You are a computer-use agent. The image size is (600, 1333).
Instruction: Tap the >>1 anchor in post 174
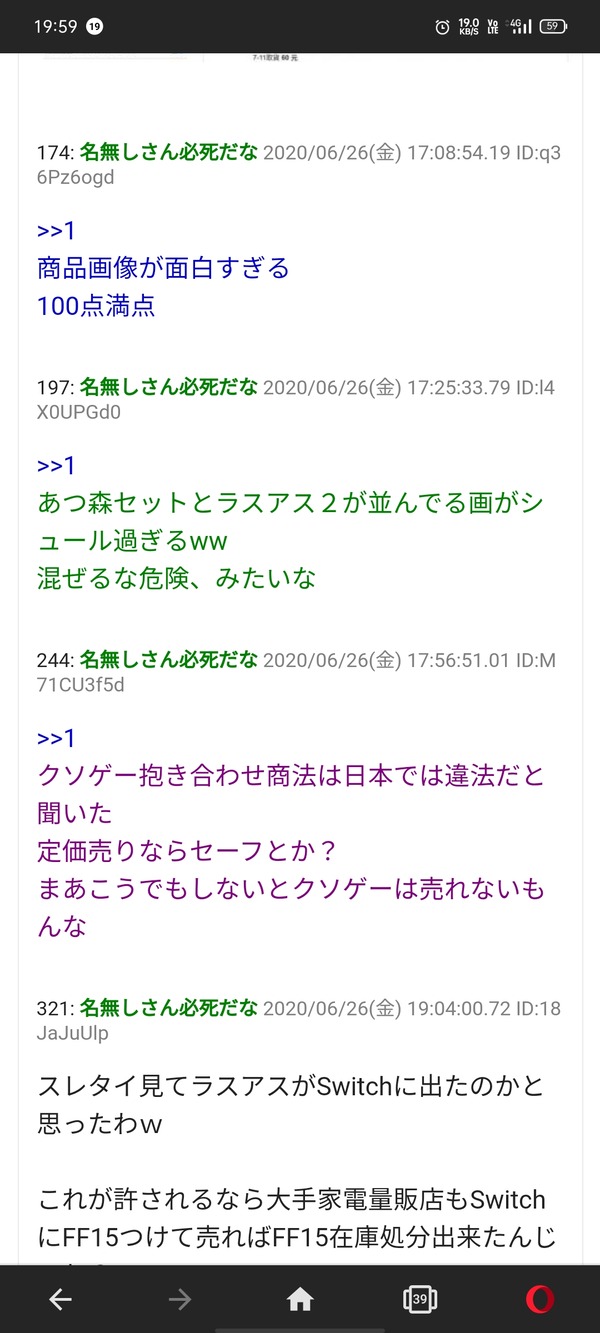click(x=56, y=231)
